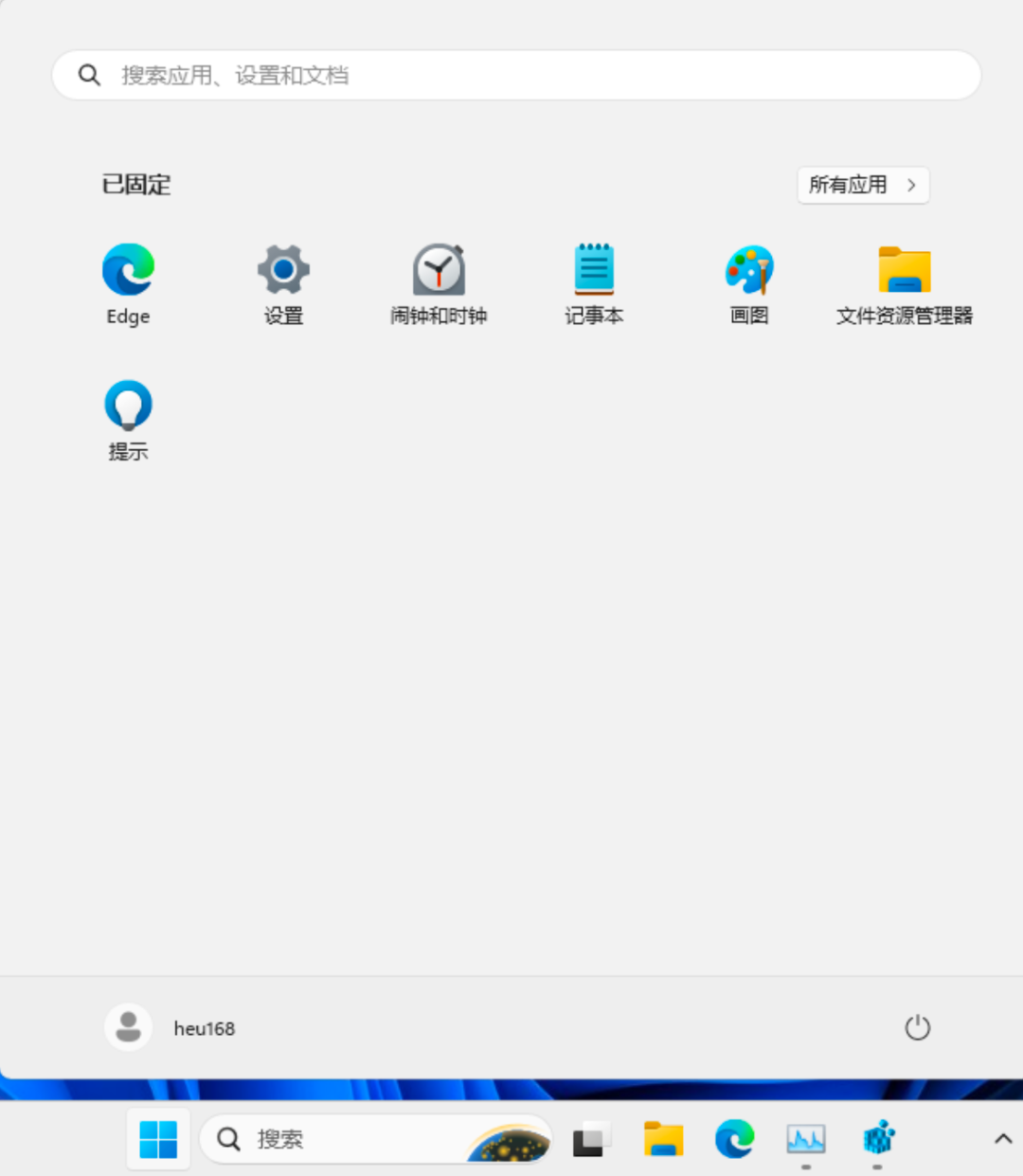Expand the hidden tray icons chevron

1002,1139
